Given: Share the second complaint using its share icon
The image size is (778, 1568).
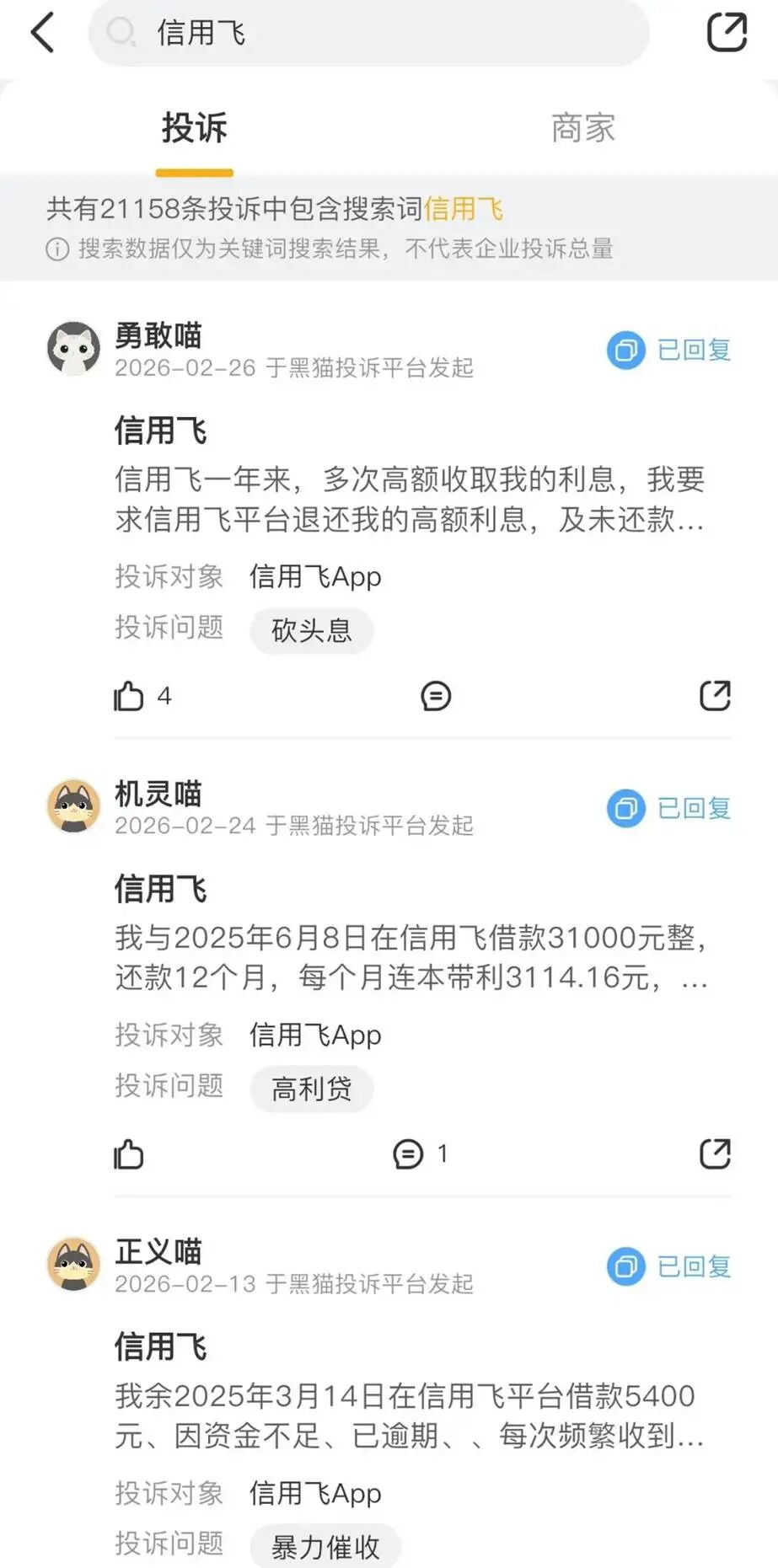Looking at the screenshot, I should click(716, 1154).
